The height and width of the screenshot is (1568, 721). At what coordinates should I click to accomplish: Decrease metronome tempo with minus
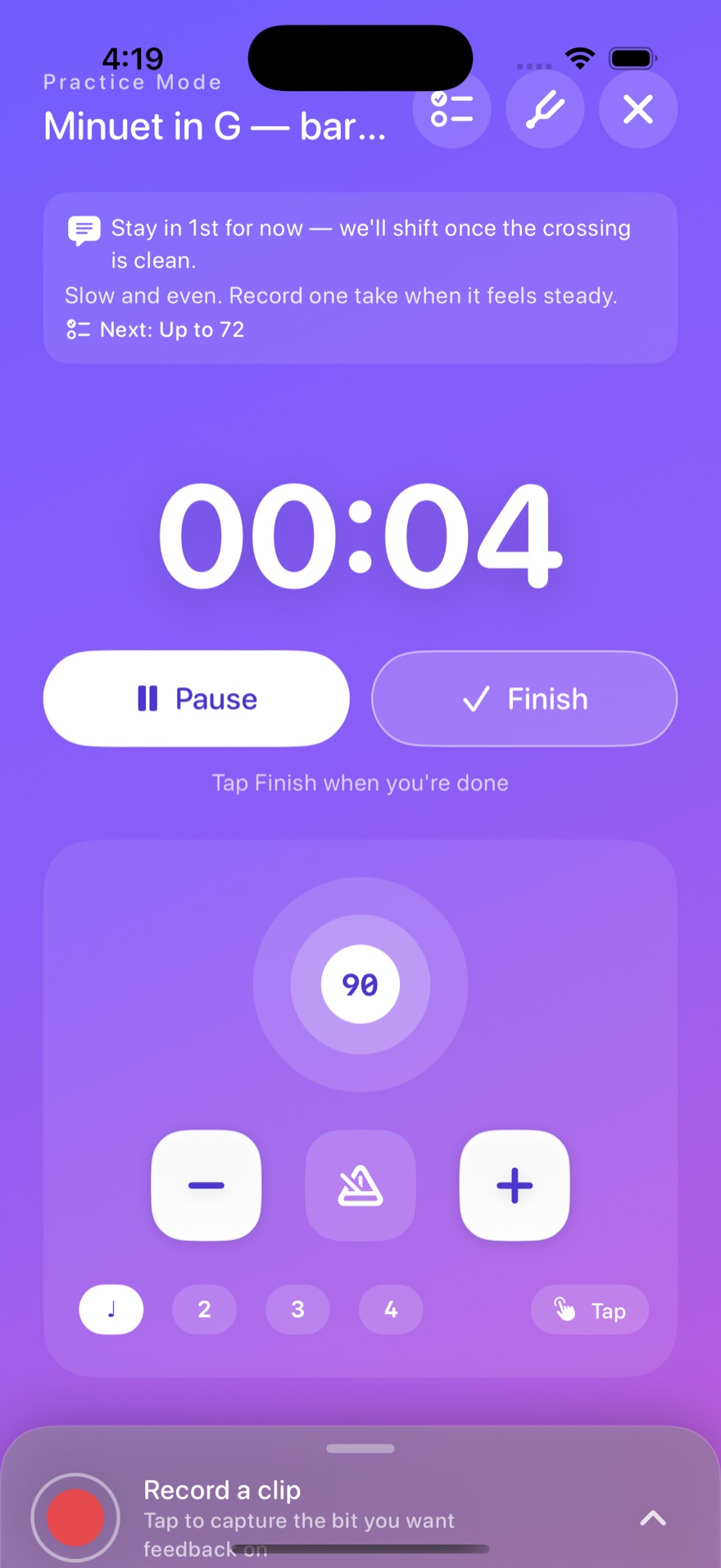point(206,1185)
